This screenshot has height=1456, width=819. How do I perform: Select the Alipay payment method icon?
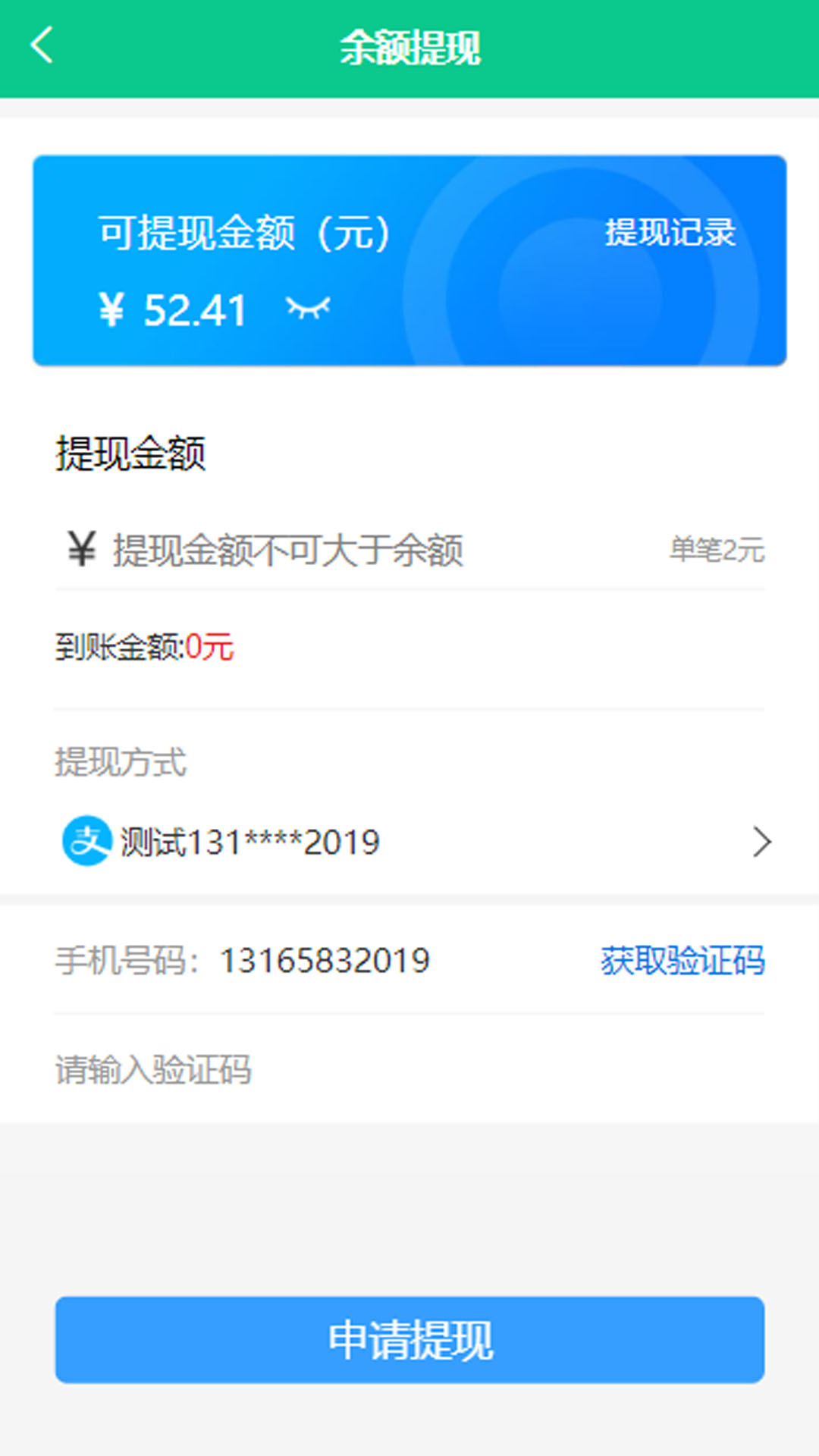88,840
